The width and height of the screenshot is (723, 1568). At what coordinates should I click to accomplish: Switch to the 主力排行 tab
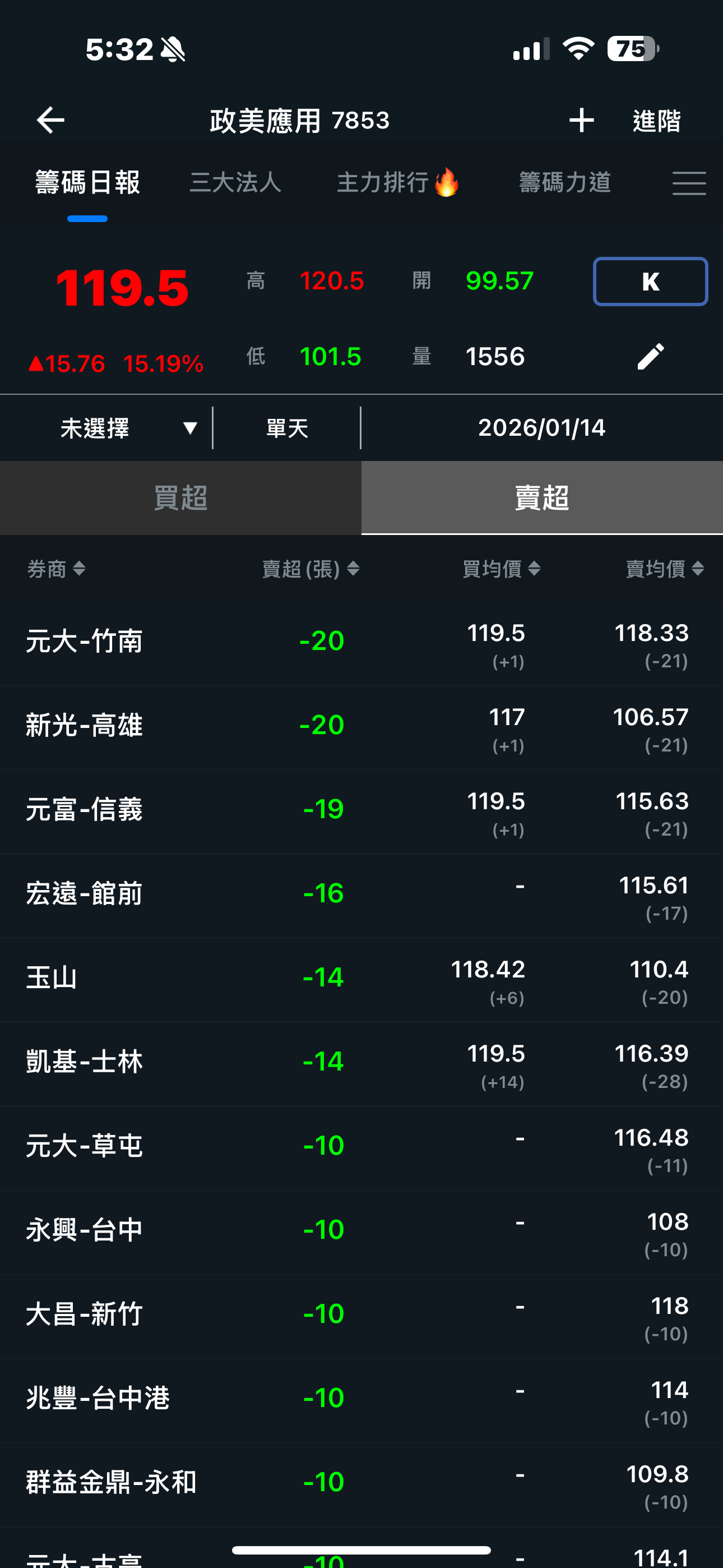[x=398, y=182]
